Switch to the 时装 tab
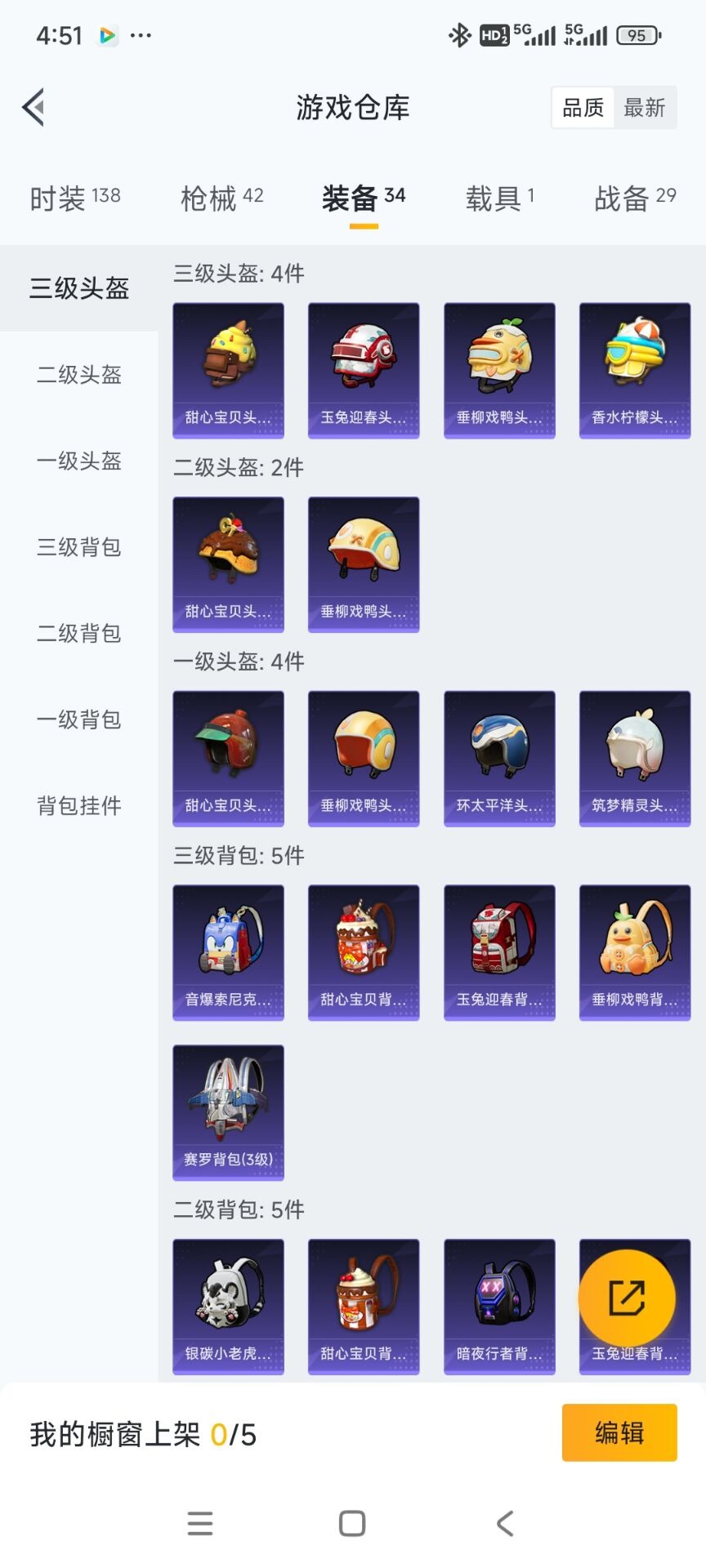706x1568 pixels. click(75, 198)
